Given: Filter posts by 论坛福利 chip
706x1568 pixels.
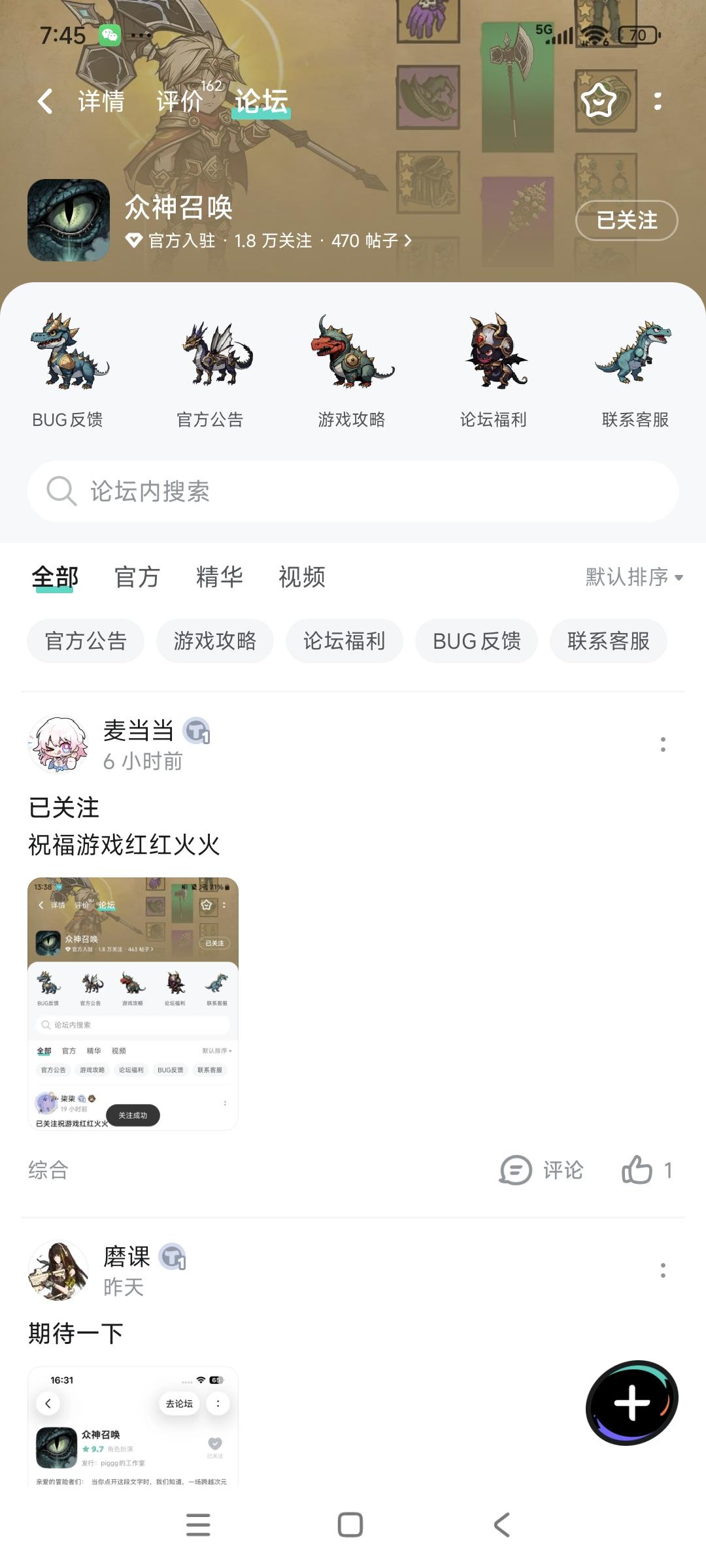Looking at the screenshot, I should click(x=345, y=641).
